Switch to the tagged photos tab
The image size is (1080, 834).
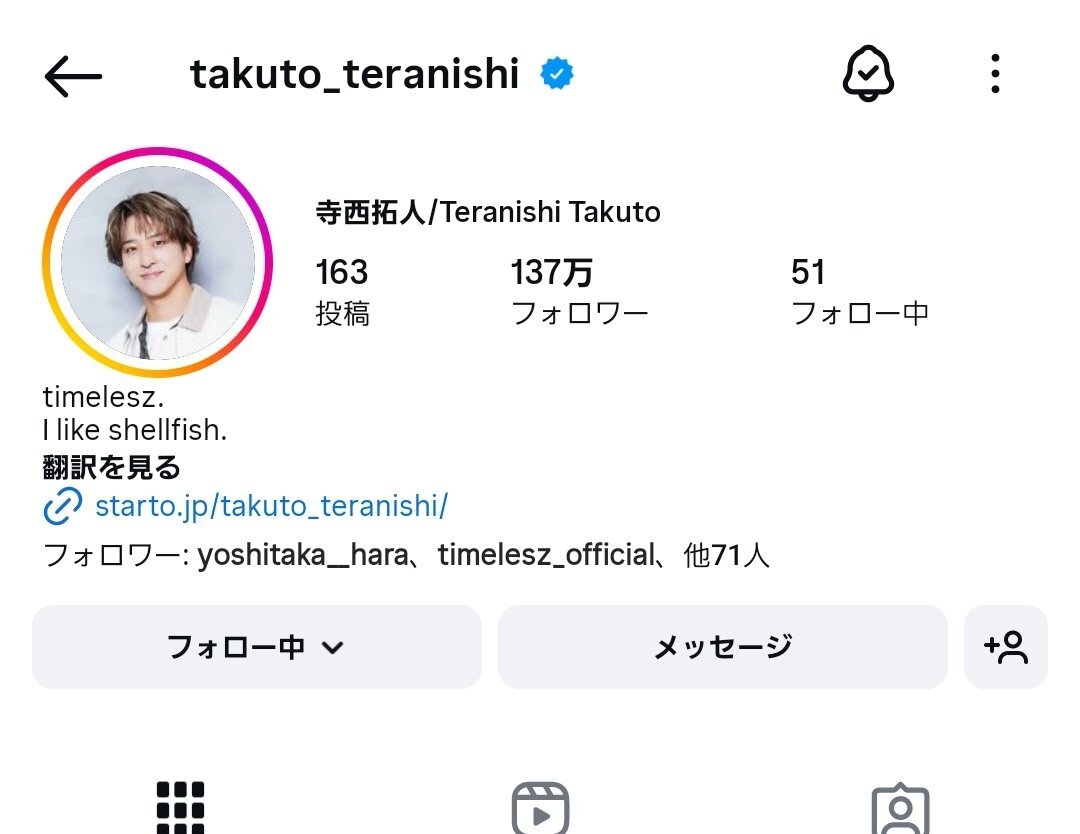[x=900, y=808]
